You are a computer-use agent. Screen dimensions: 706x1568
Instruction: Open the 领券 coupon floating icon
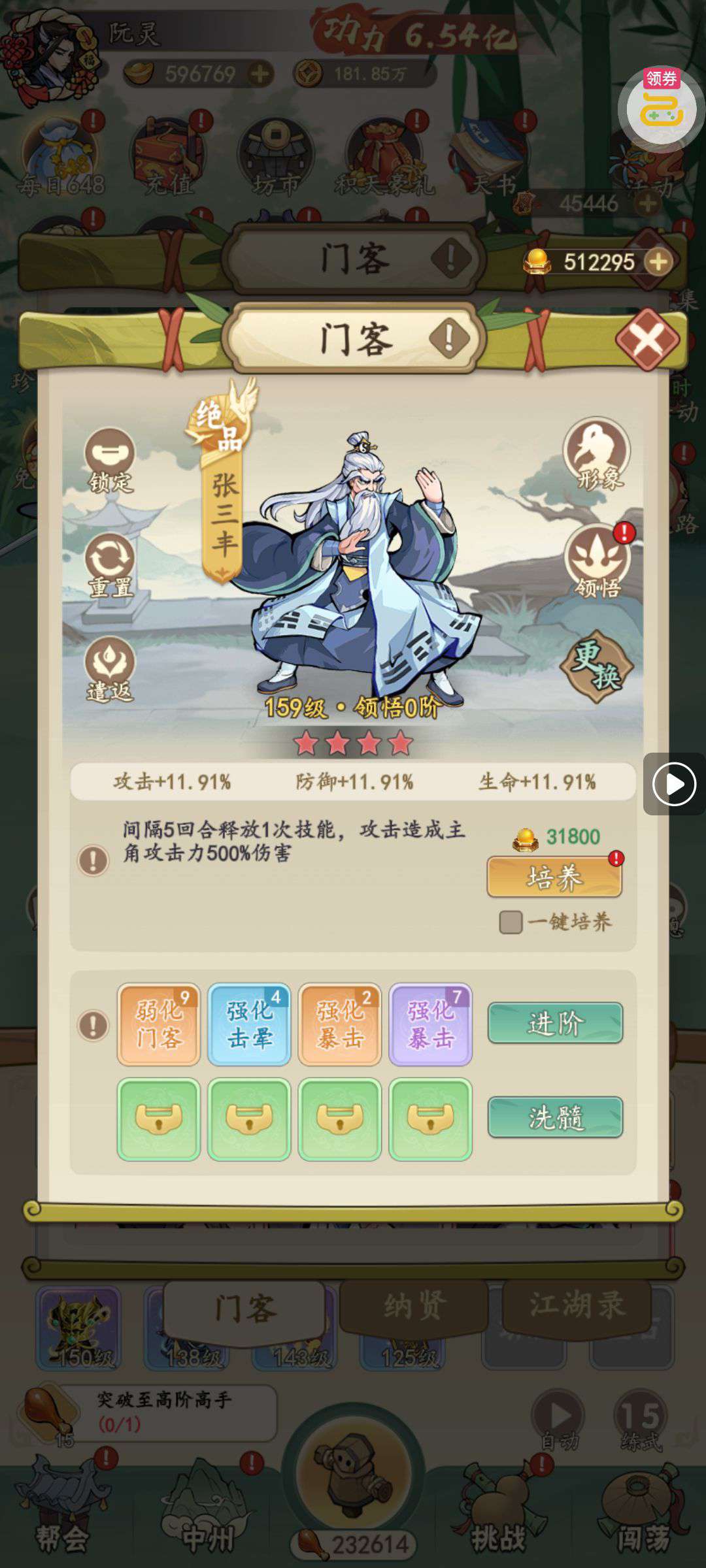pos(661,105)
